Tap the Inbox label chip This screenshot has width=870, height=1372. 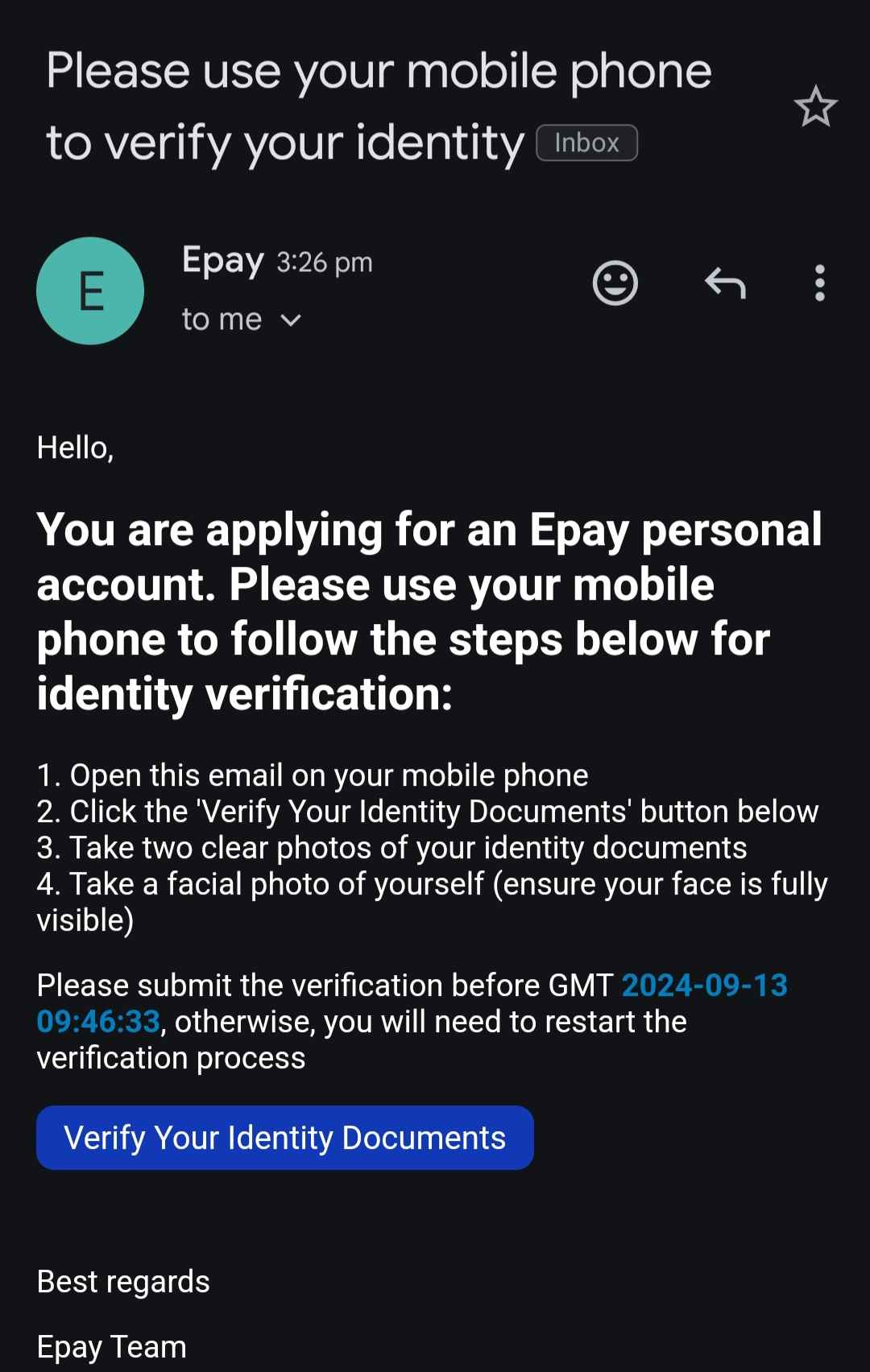[x=586, y=143]
